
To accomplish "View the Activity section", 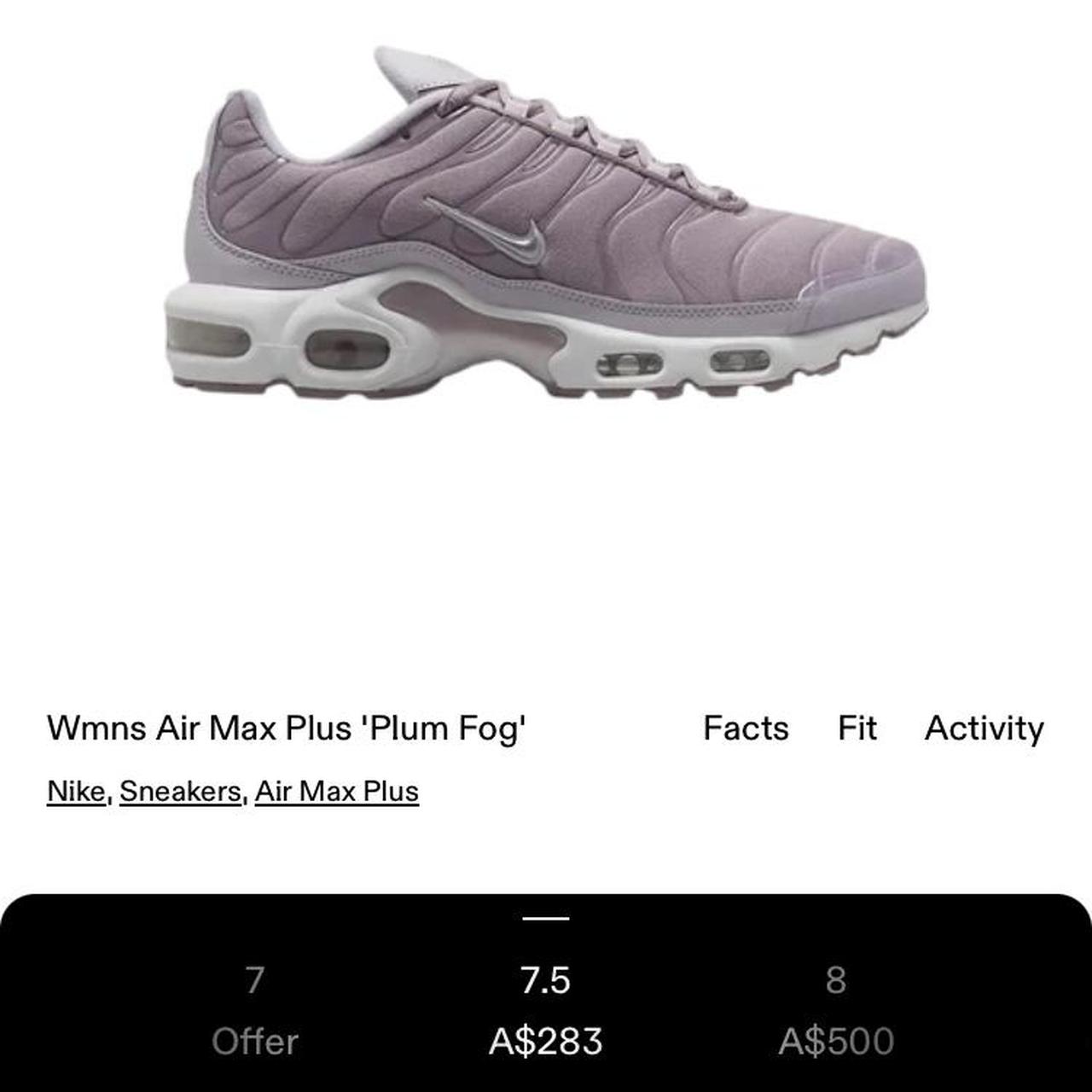I will (x=984, y=728).
